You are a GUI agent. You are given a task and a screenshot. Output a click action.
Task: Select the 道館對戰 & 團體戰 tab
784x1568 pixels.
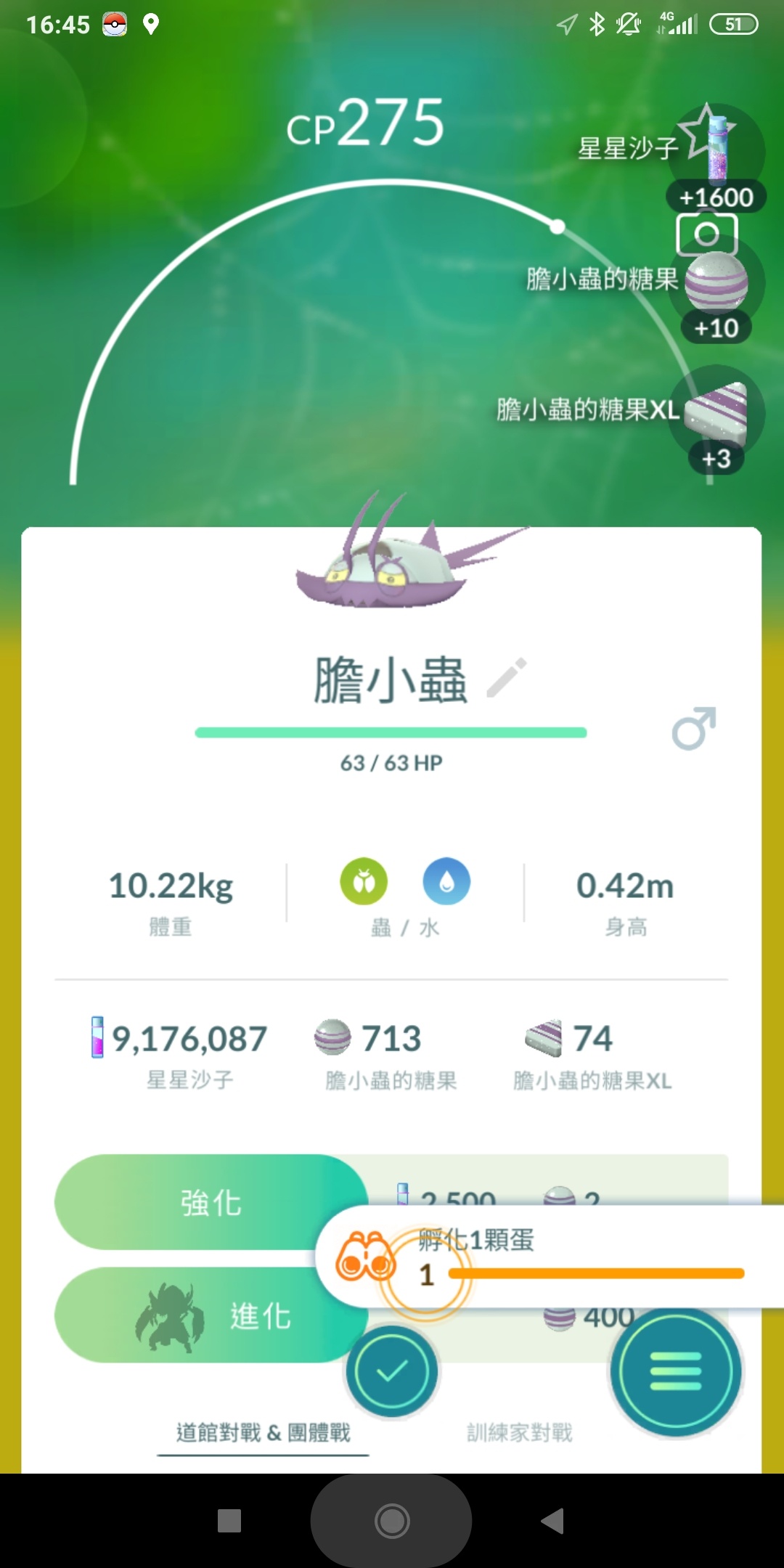(263, 1432)
